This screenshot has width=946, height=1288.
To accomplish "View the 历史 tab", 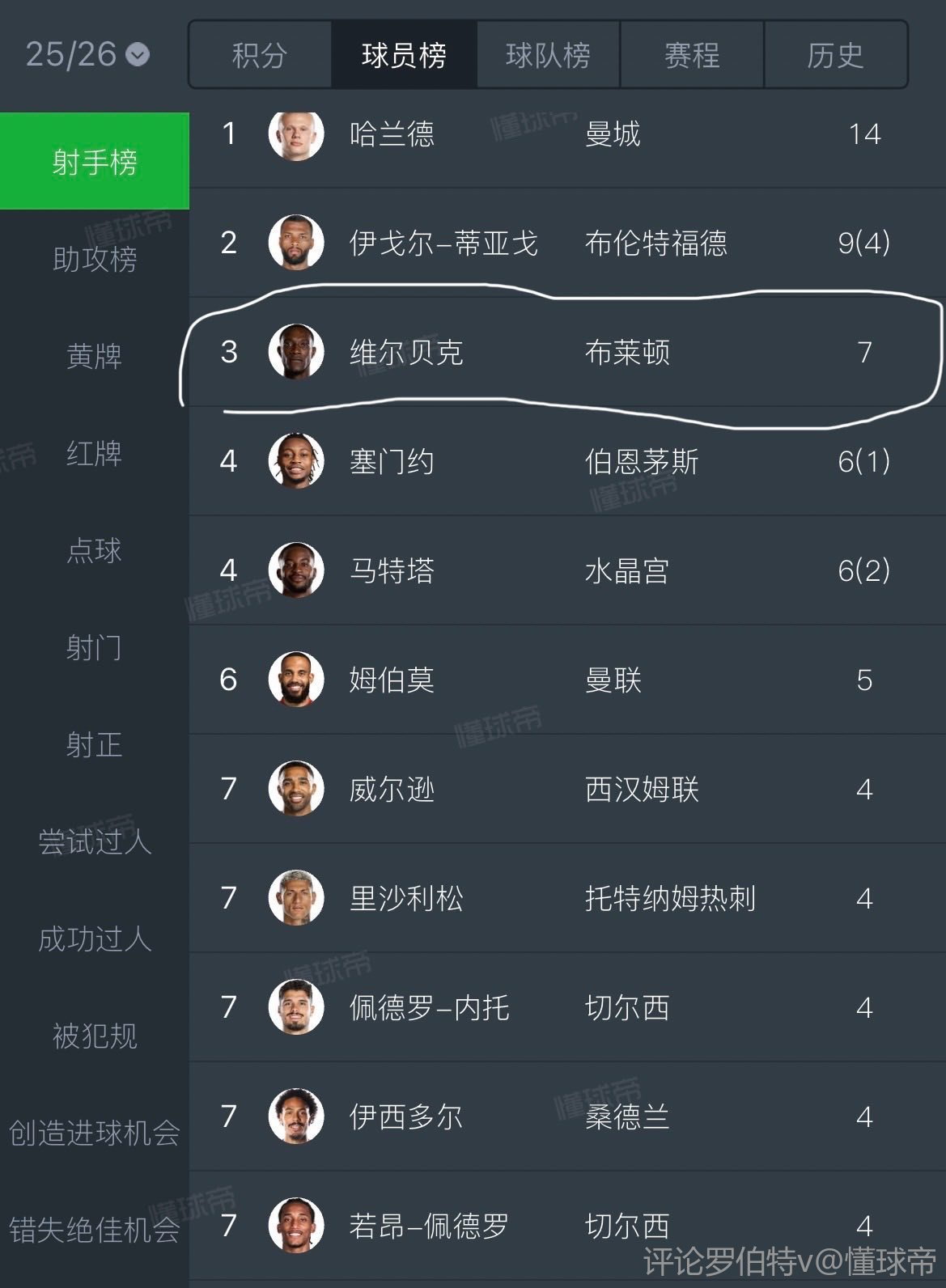I will click(x=835, y=55).
